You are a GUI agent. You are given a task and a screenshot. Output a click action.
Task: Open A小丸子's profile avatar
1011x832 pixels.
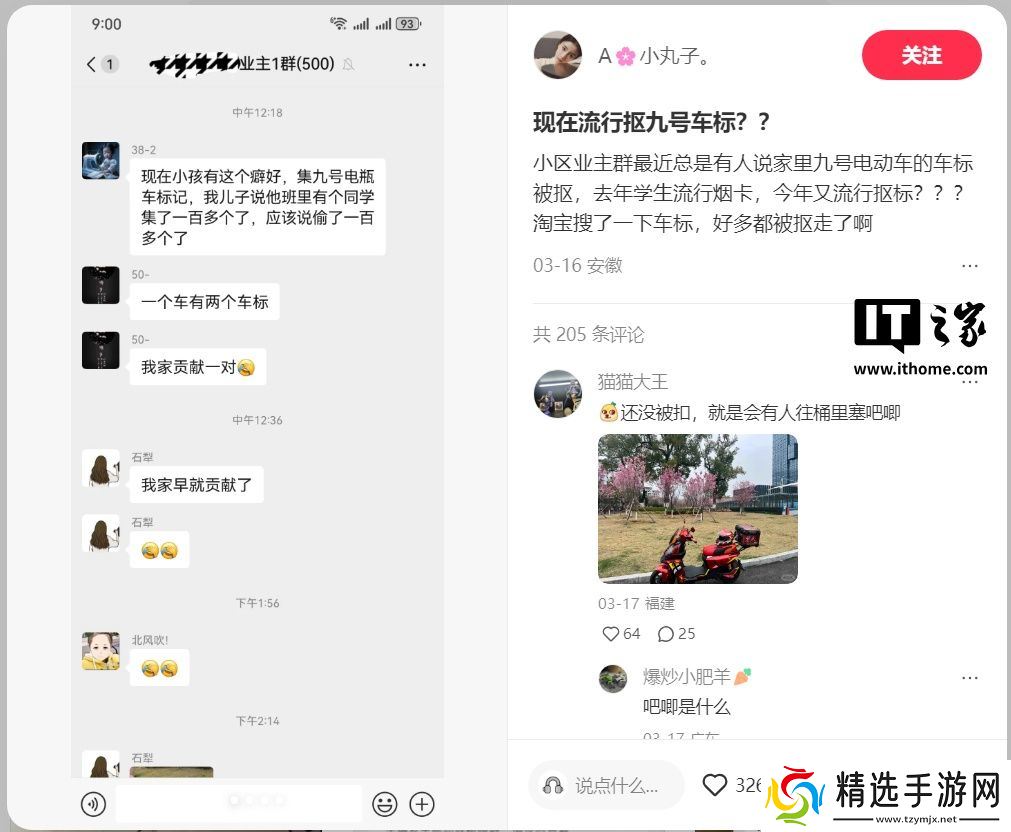[x=558, y=55]
